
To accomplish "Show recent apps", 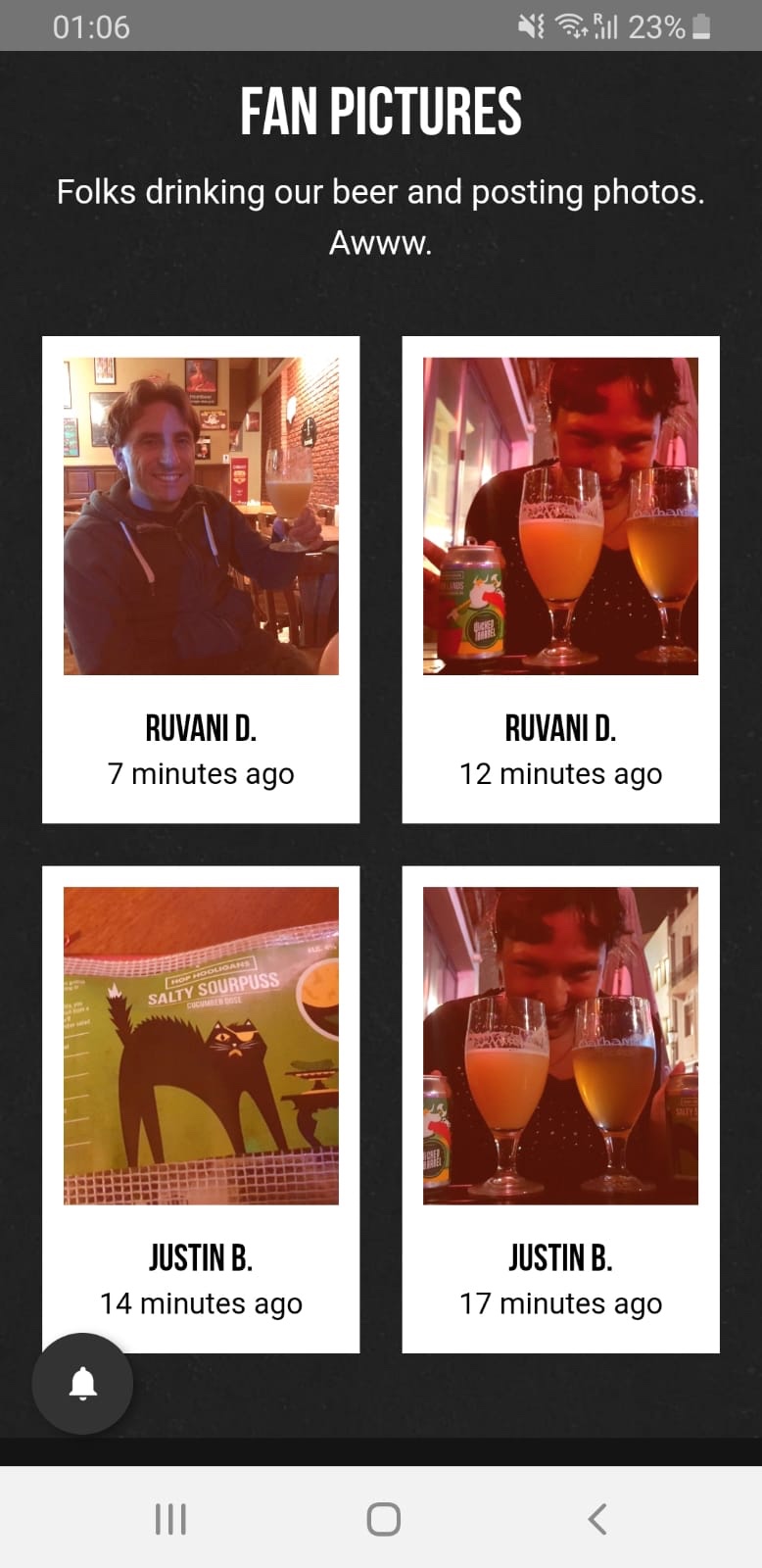I will click(x=170, y=1519).
